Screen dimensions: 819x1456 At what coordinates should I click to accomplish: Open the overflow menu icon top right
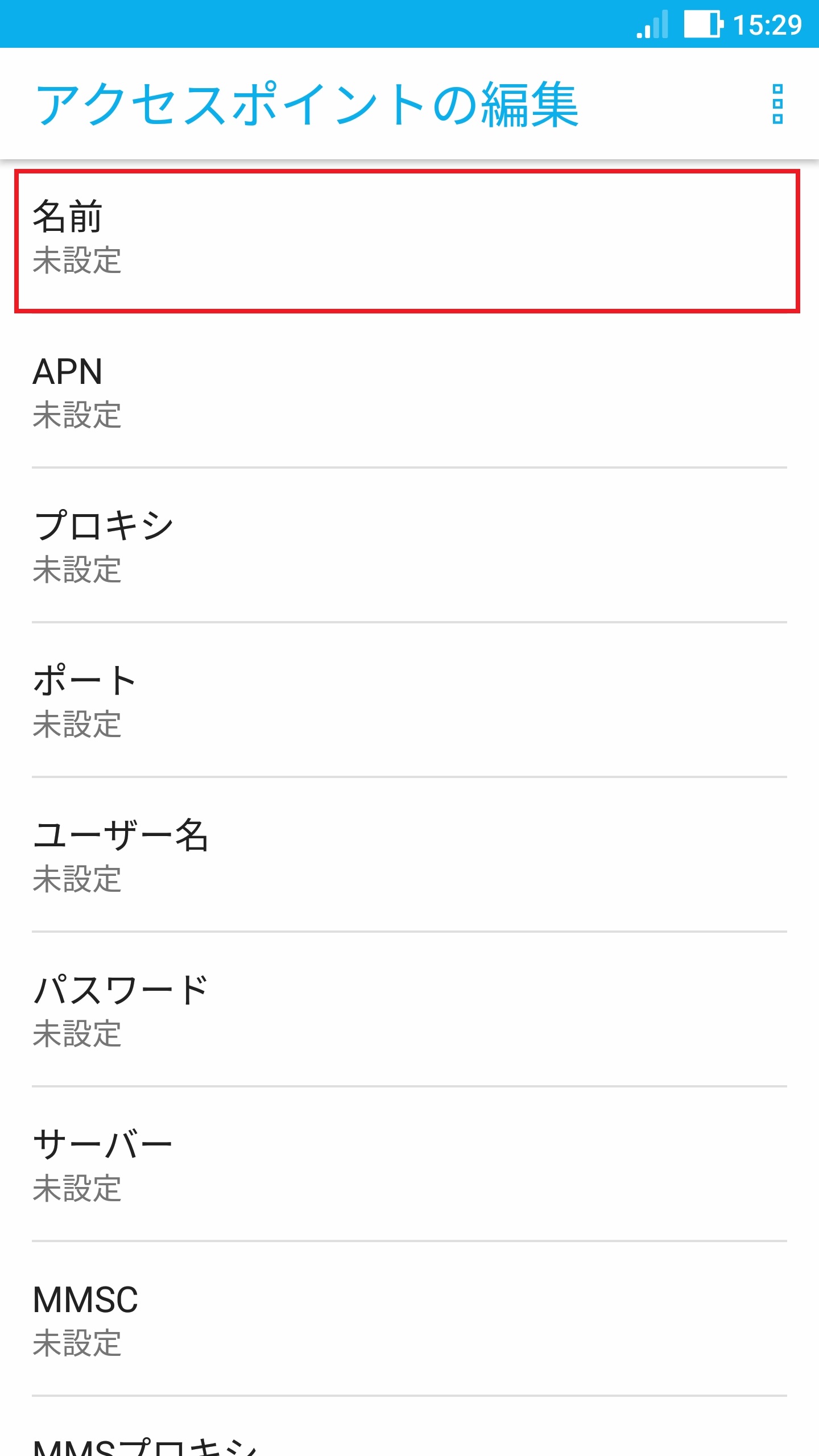779,105
